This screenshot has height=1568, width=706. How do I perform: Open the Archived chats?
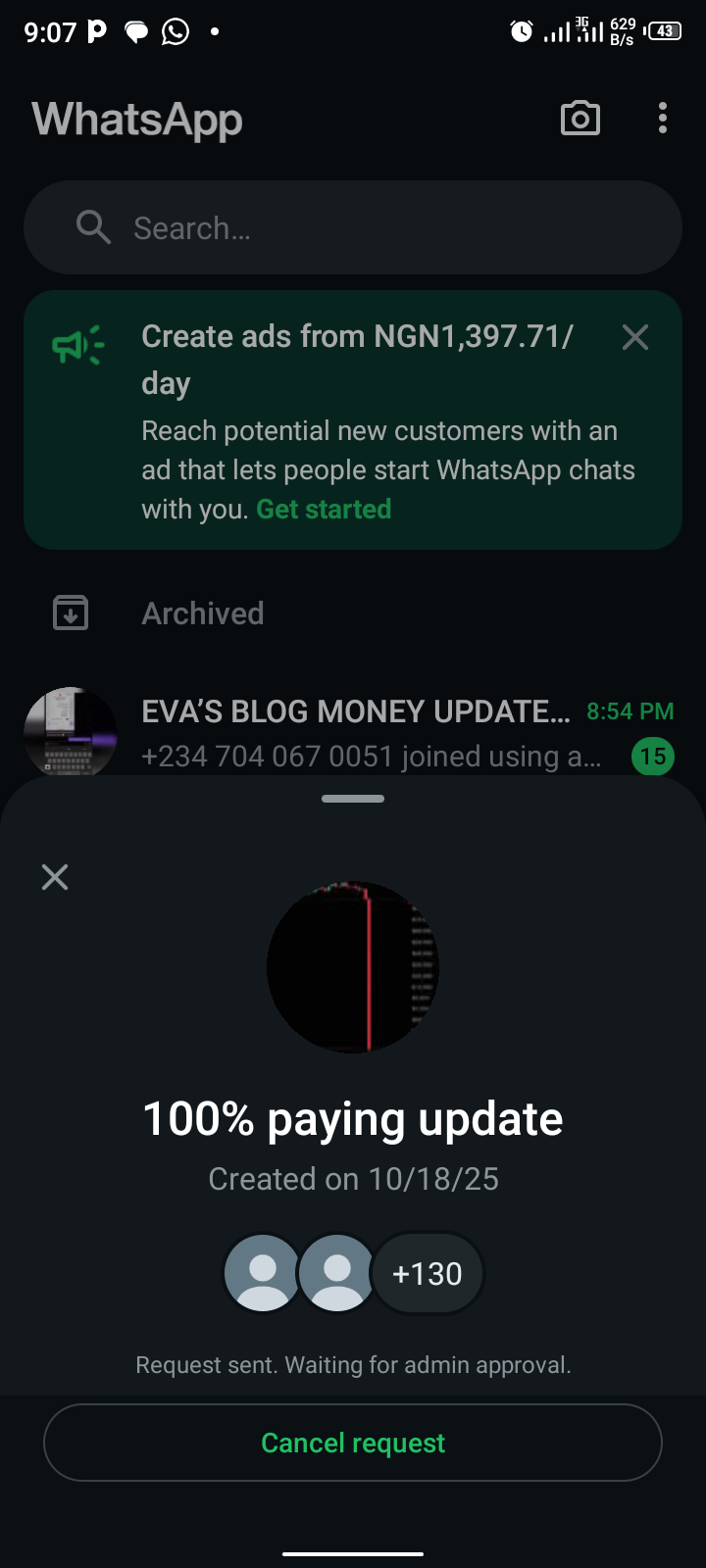click(203, 613)
